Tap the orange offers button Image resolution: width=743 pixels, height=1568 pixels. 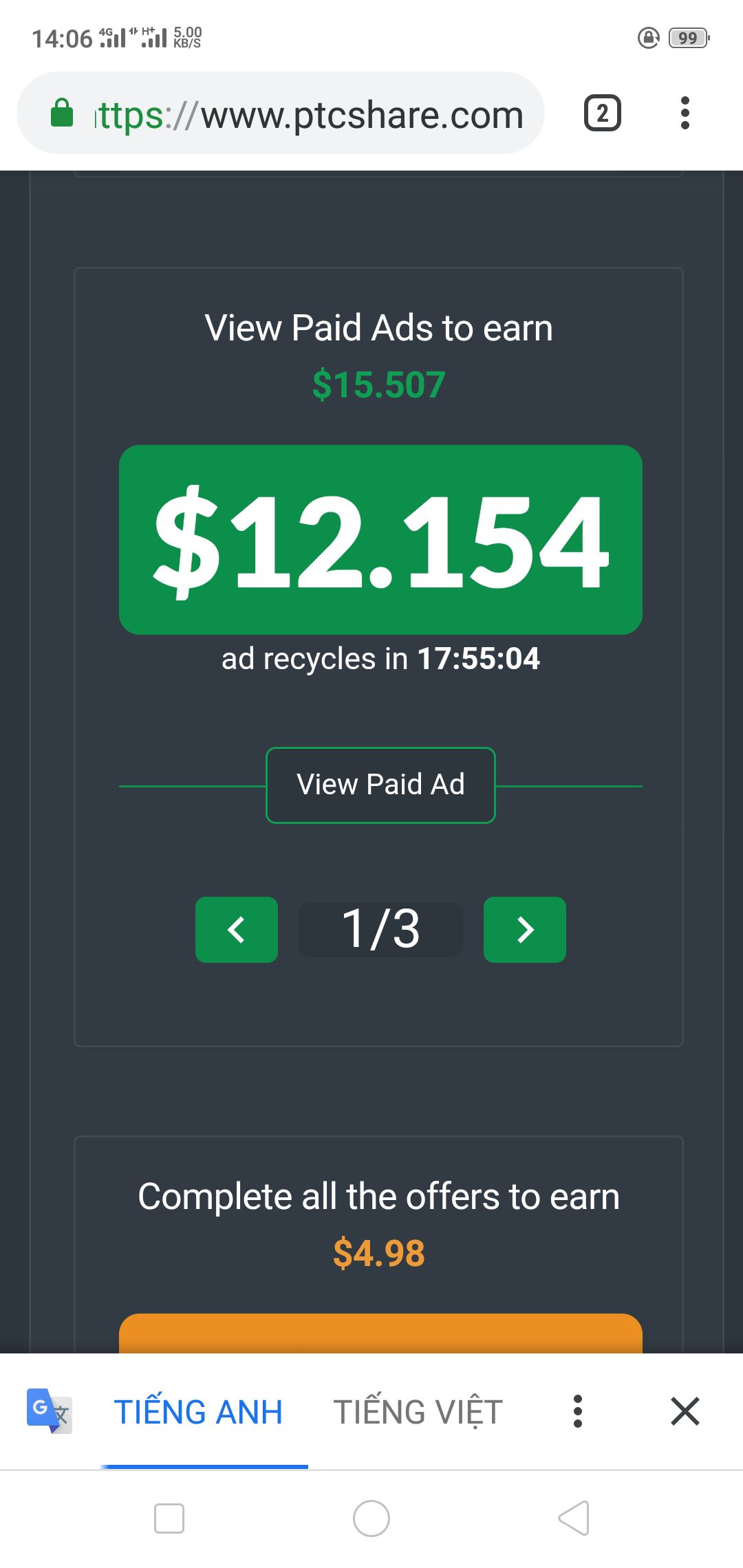tap(380, 1334)
